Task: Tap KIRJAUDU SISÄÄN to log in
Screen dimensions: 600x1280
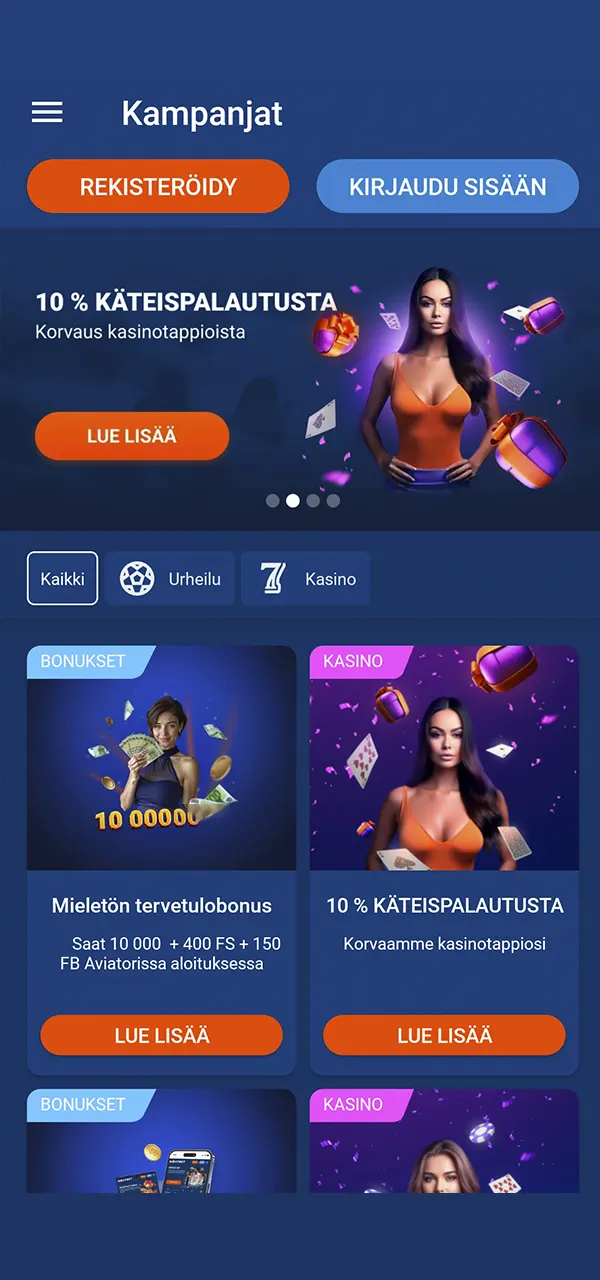Action: coord(447,187)
